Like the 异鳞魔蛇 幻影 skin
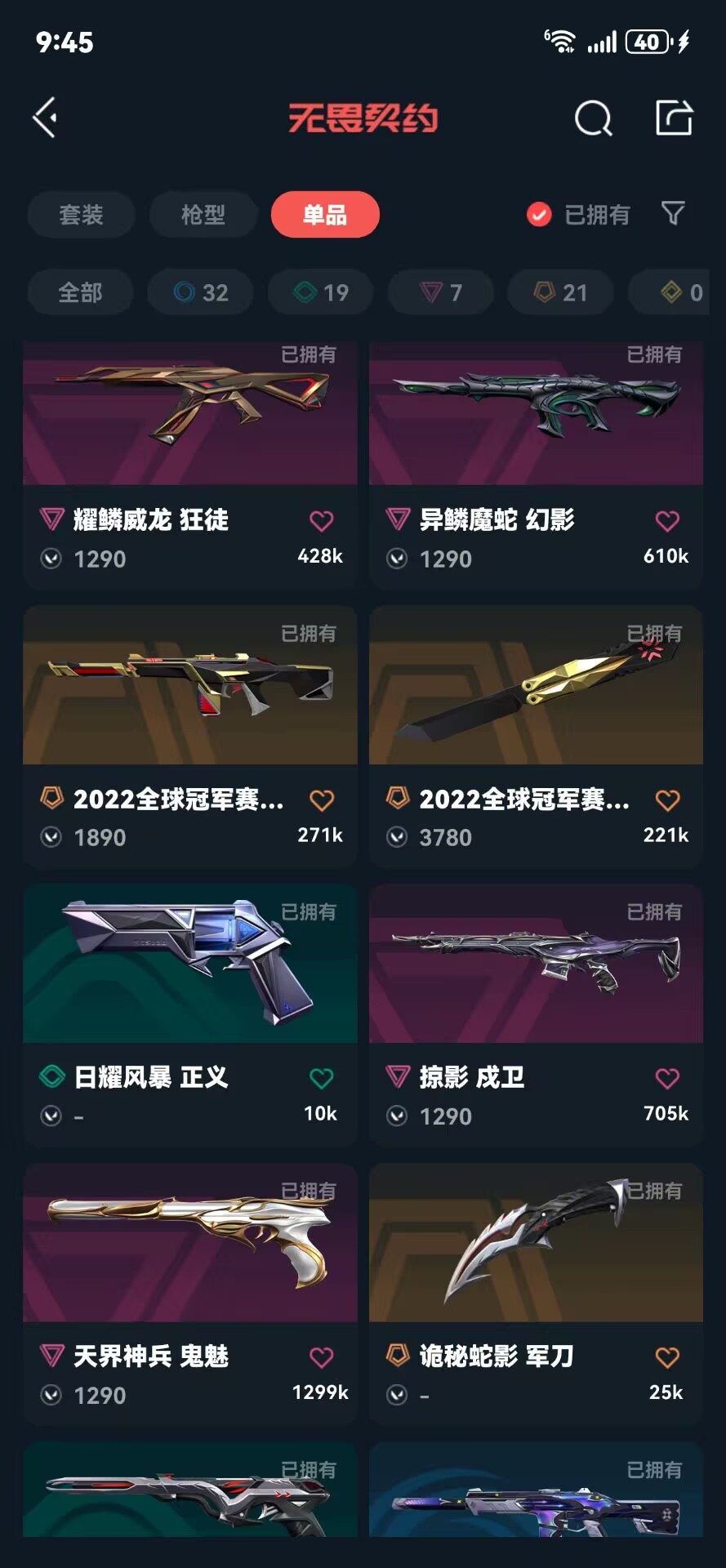 click(x=667, y=521)
